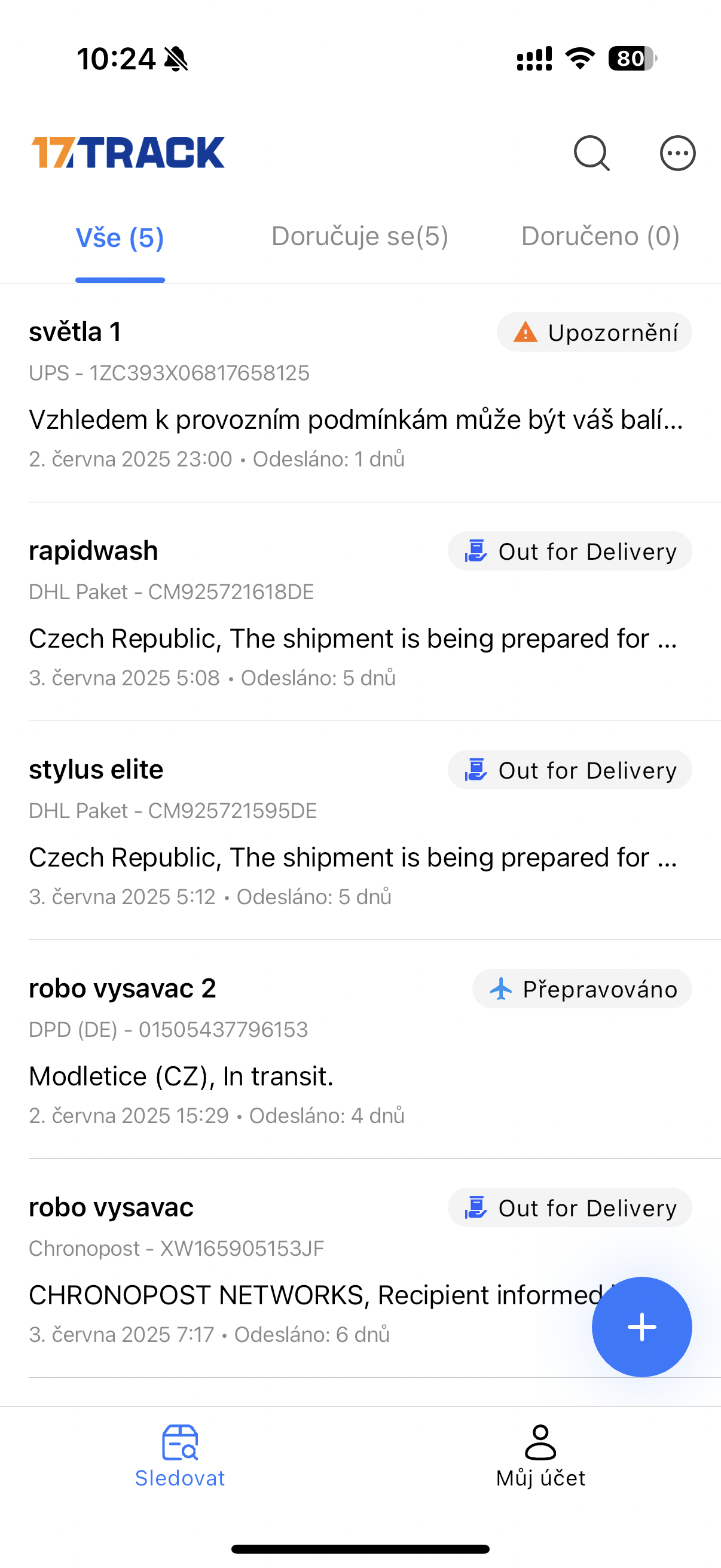This screenshot has height=1568, width=721.
Task: Switch to the Doručuje se(5) tab
Action: tap(359, 236)
